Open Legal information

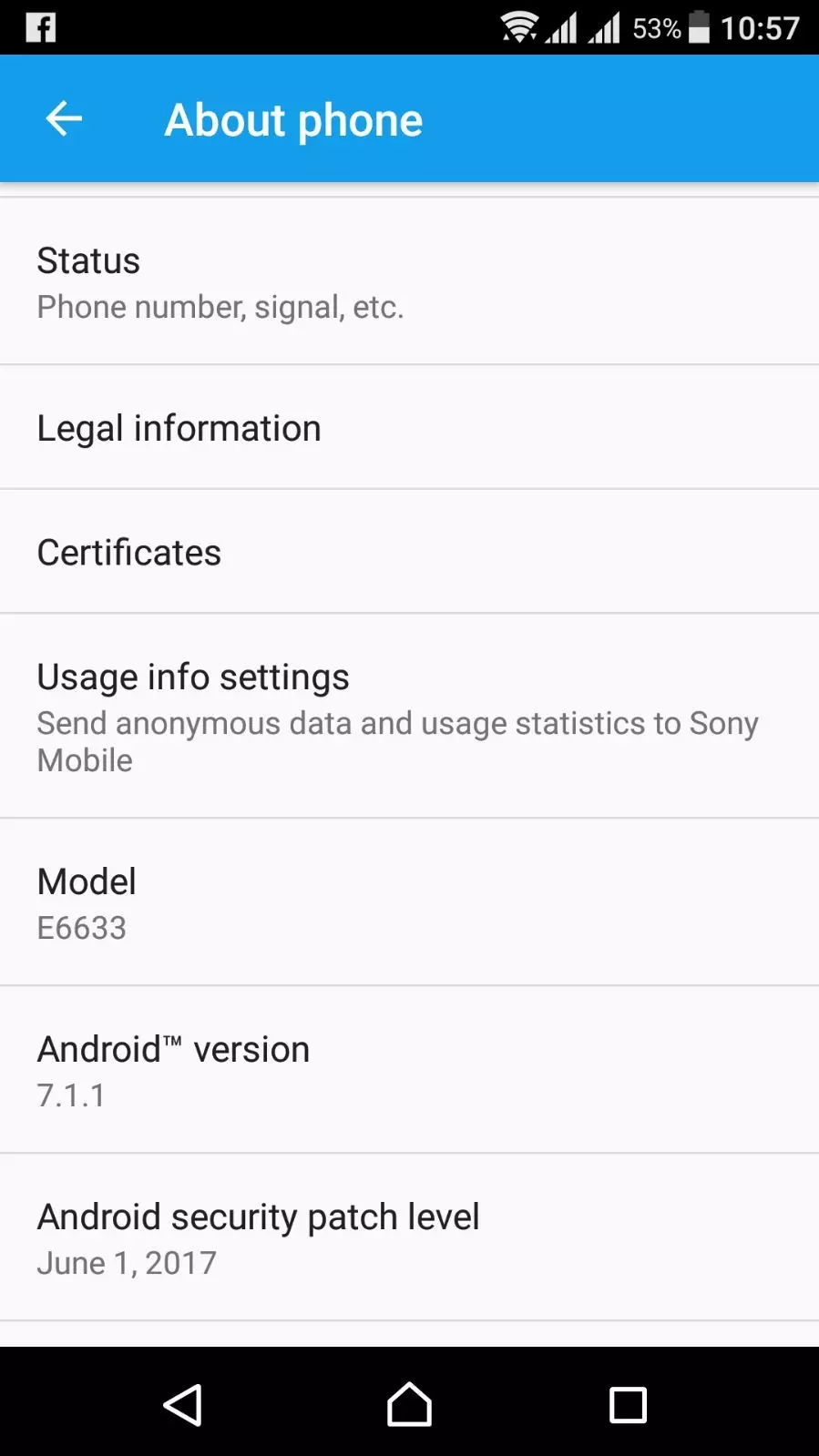pos(409,427)
